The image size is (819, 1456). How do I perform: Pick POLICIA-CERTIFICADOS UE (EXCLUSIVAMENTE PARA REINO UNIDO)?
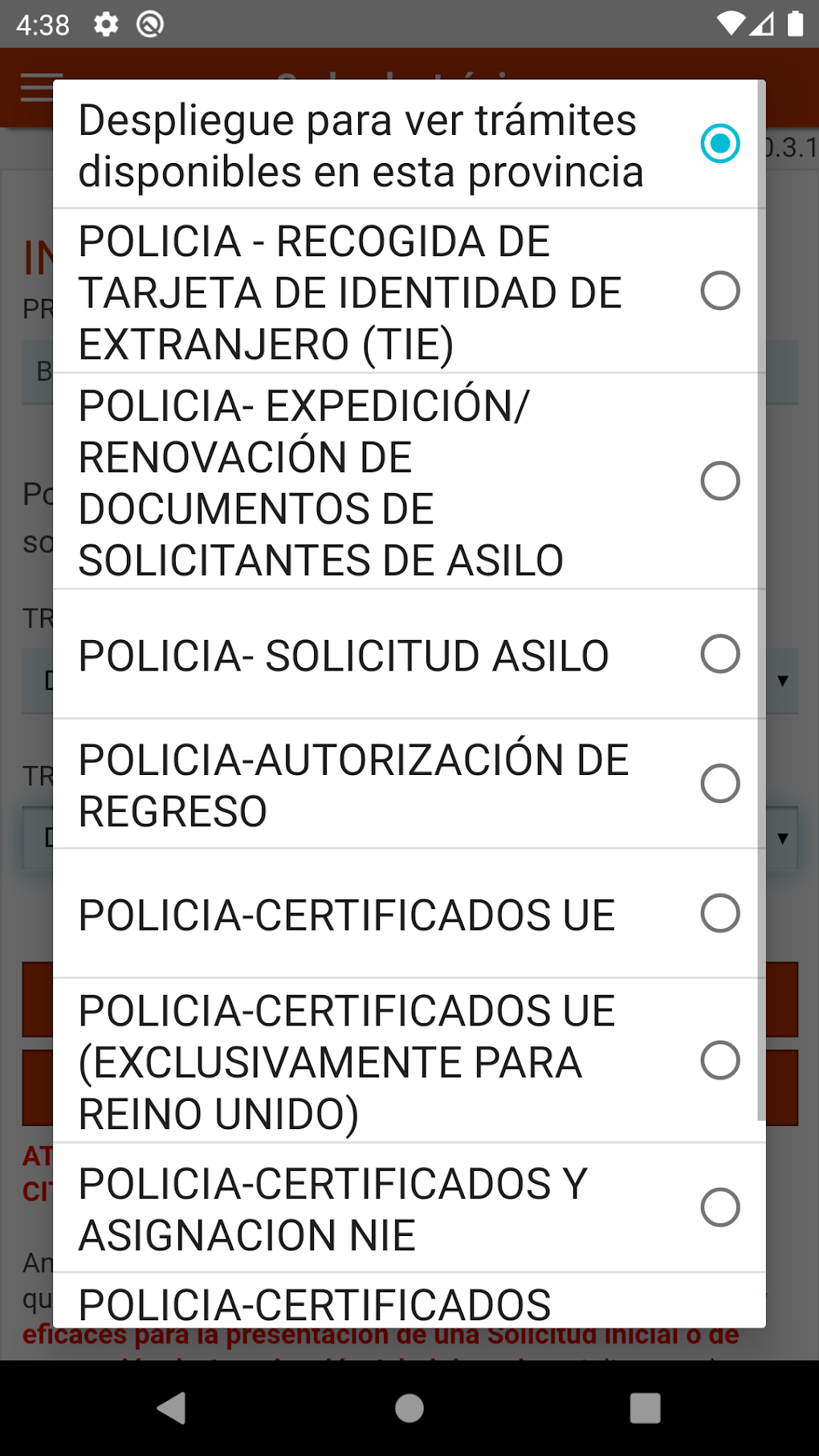pyautogui.click(x=408, y=1061)
